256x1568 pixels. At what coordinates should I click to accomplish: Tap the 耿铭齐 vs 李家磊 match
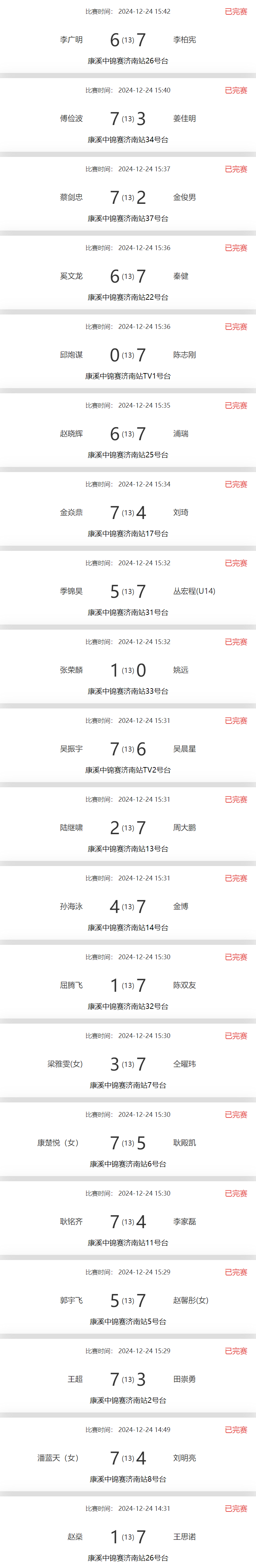pyautogui.click(x=128, y=1222)
